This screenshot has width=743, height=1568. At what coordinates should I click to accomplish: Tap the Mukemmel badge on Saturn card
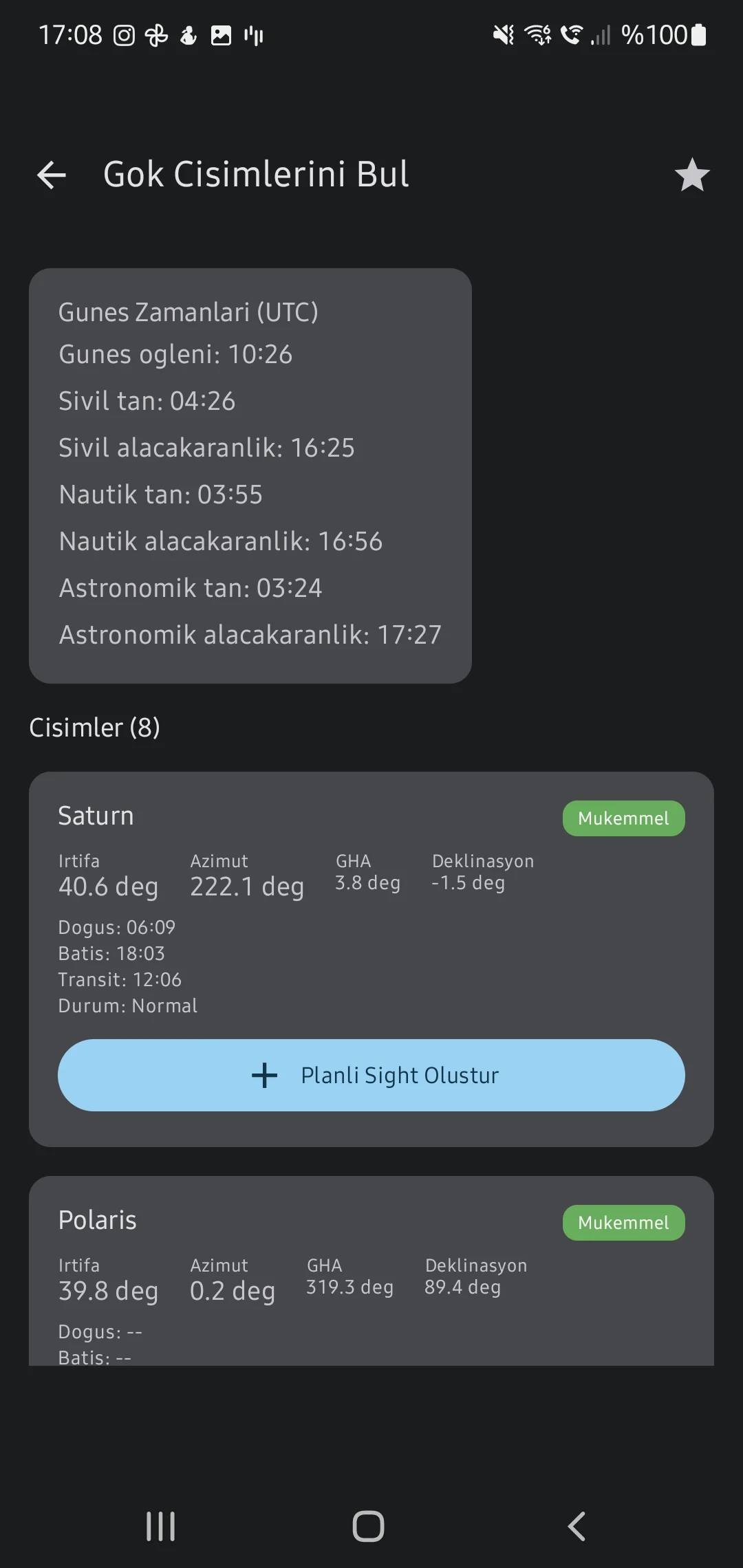[623, 818]
